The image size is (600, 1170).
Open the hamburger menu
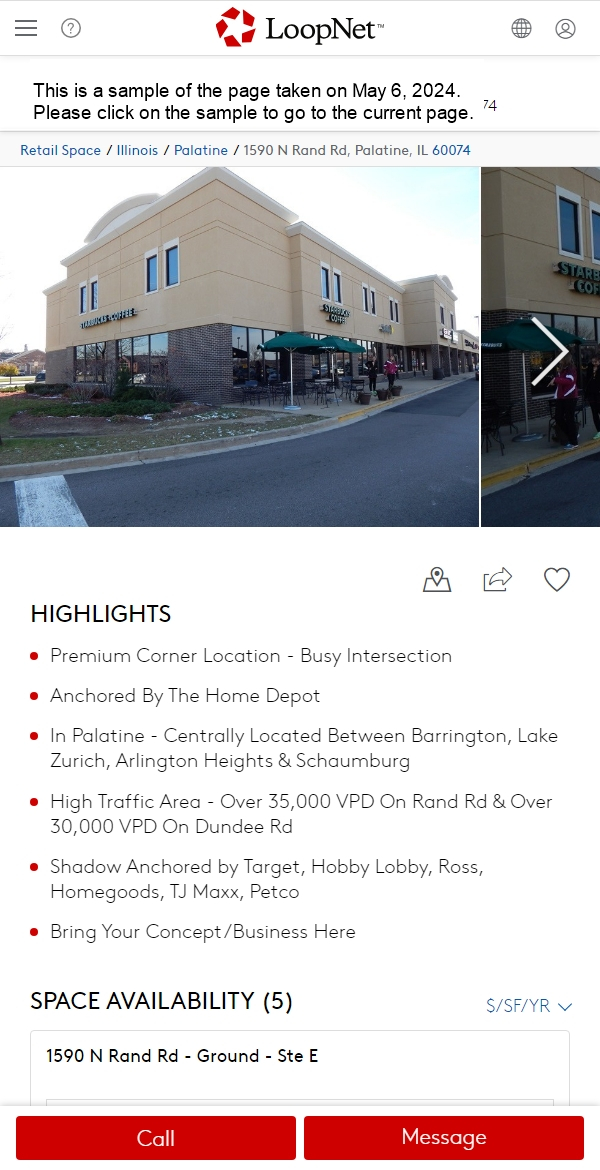point(26,28)
